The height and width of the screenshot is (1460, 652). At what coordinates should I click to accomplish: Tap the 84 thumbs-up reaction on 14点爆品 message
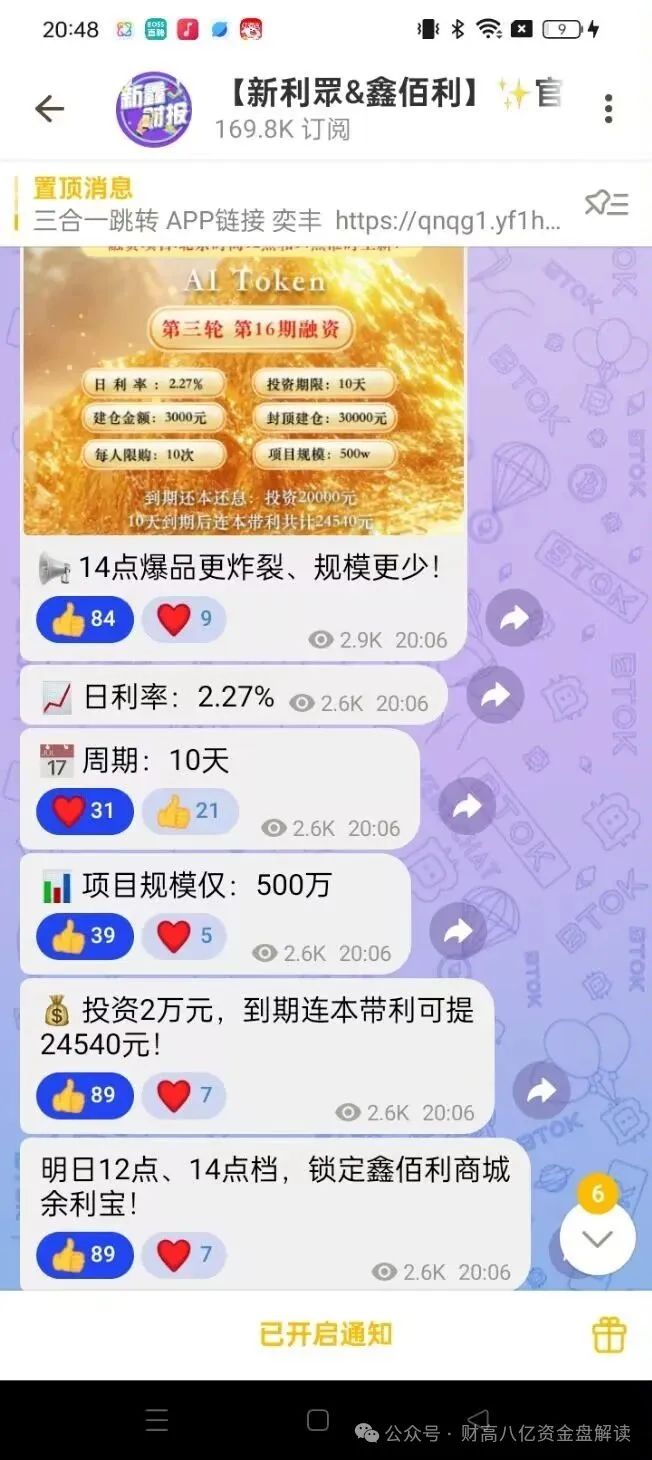(x=84, y=619)
